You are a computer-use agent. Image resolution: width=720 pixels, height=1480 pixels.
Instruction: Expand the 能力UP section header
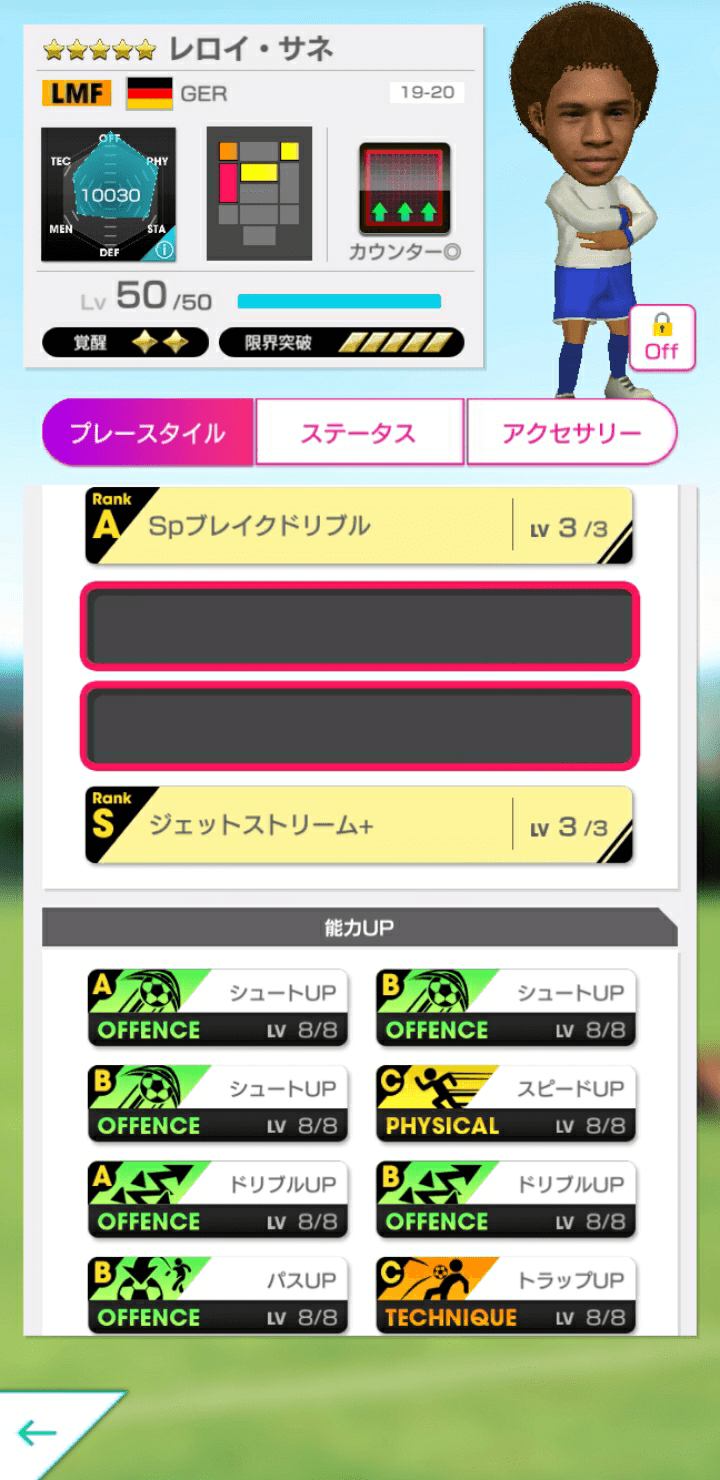click(360, 926)
